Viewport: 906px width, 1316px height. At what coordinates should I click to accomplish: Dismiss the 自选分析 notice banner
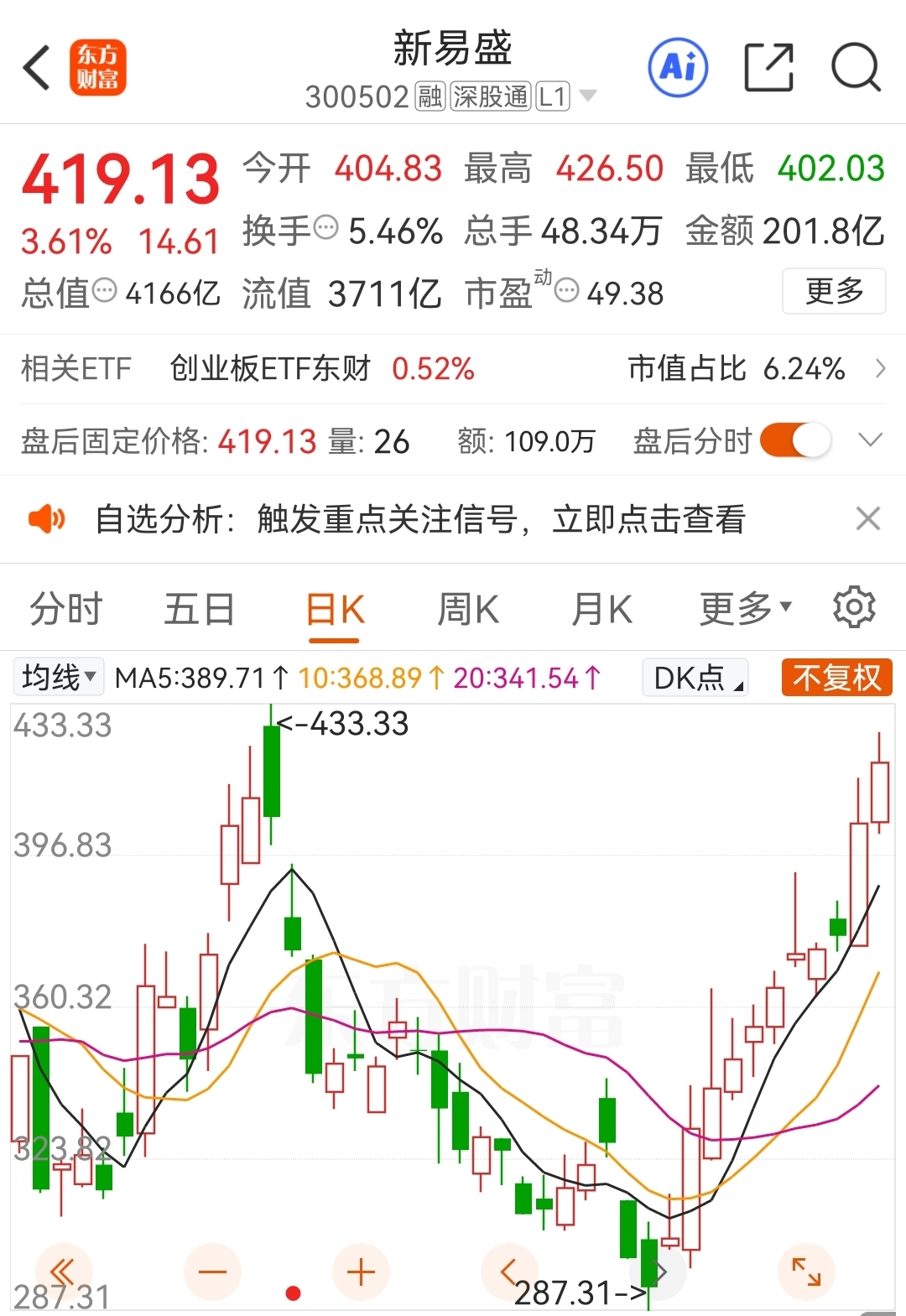pyautogui.click(x=868, y=519)
